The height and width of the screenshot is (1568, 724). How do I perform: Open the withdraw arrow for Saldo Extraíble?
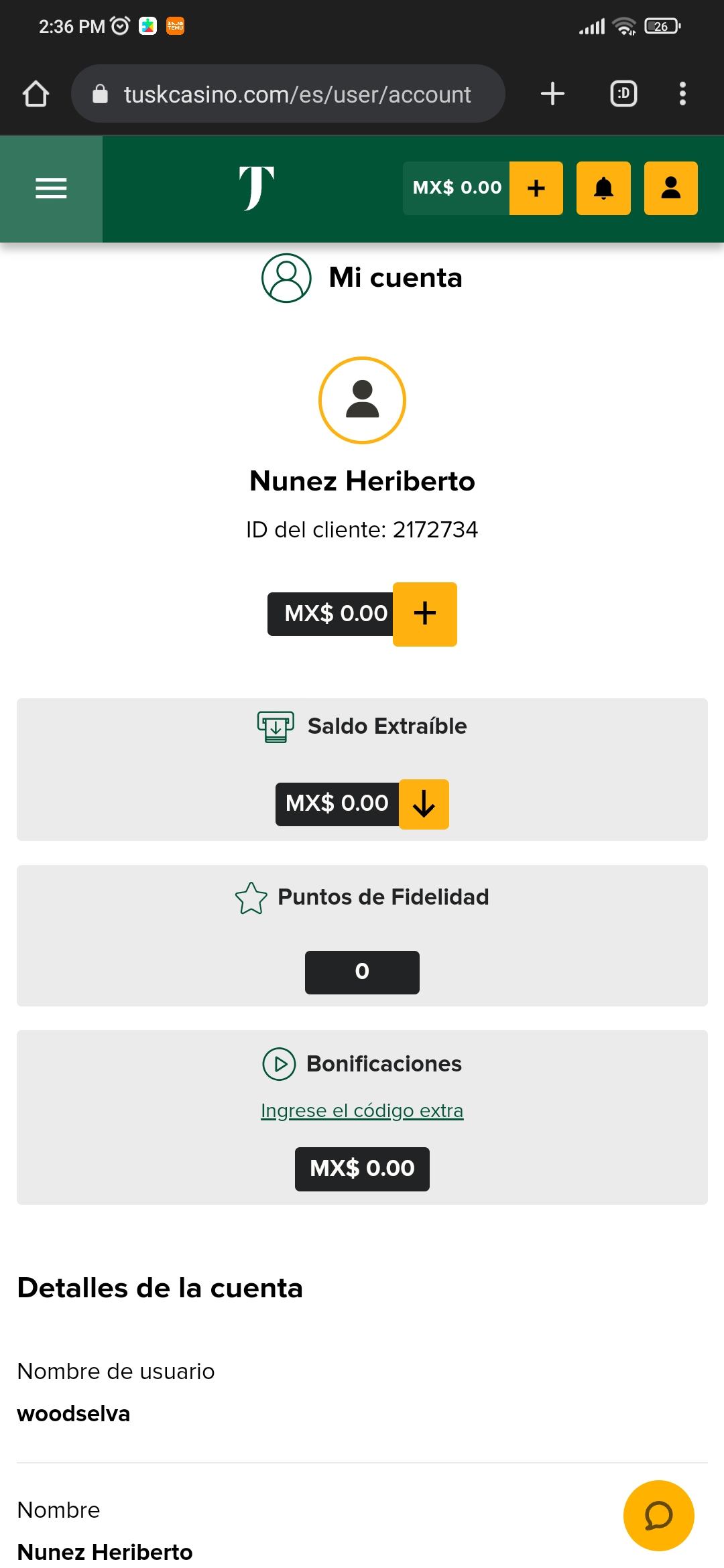(x=424, y=804)
